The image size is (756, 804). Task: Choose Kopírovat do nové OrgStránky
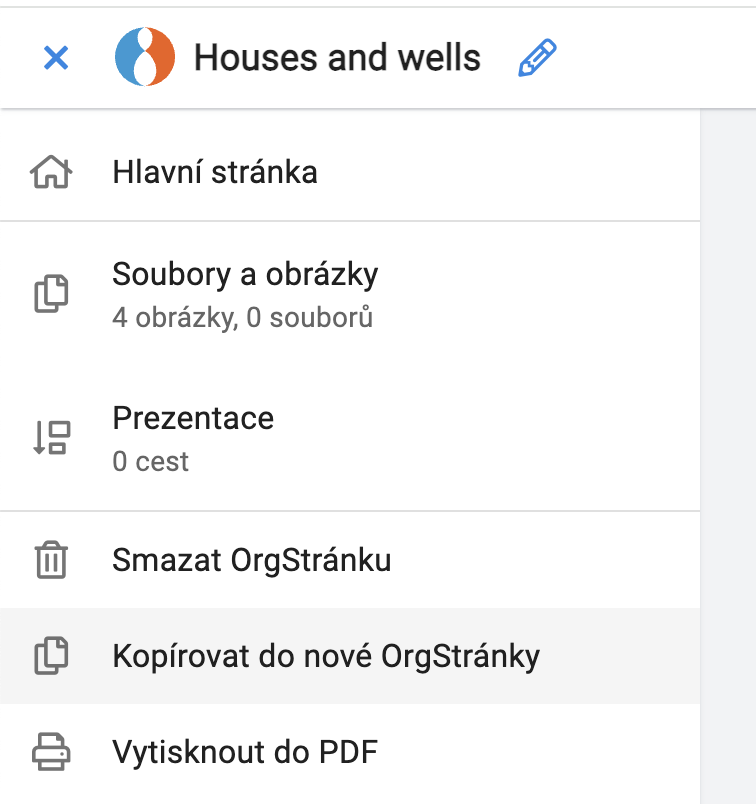tap(325, 656)
